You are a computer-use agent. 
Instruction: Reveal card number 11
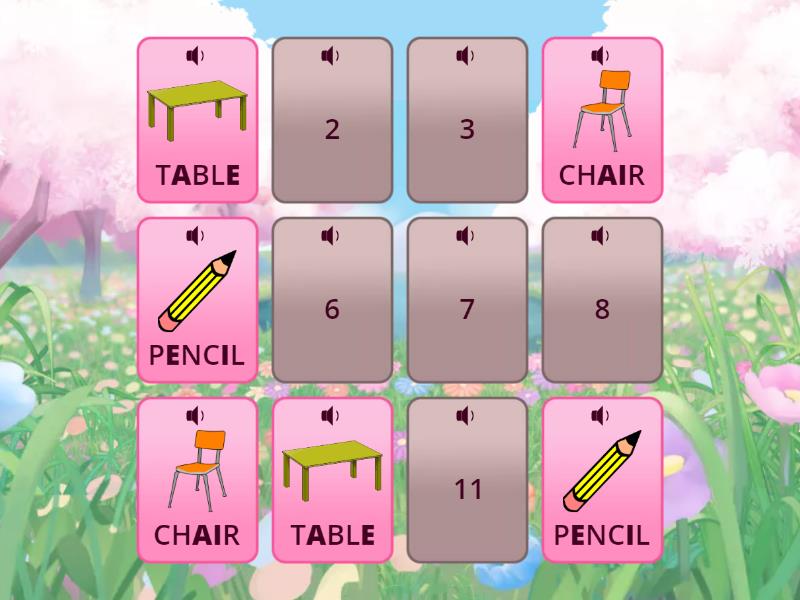[467, 490]
